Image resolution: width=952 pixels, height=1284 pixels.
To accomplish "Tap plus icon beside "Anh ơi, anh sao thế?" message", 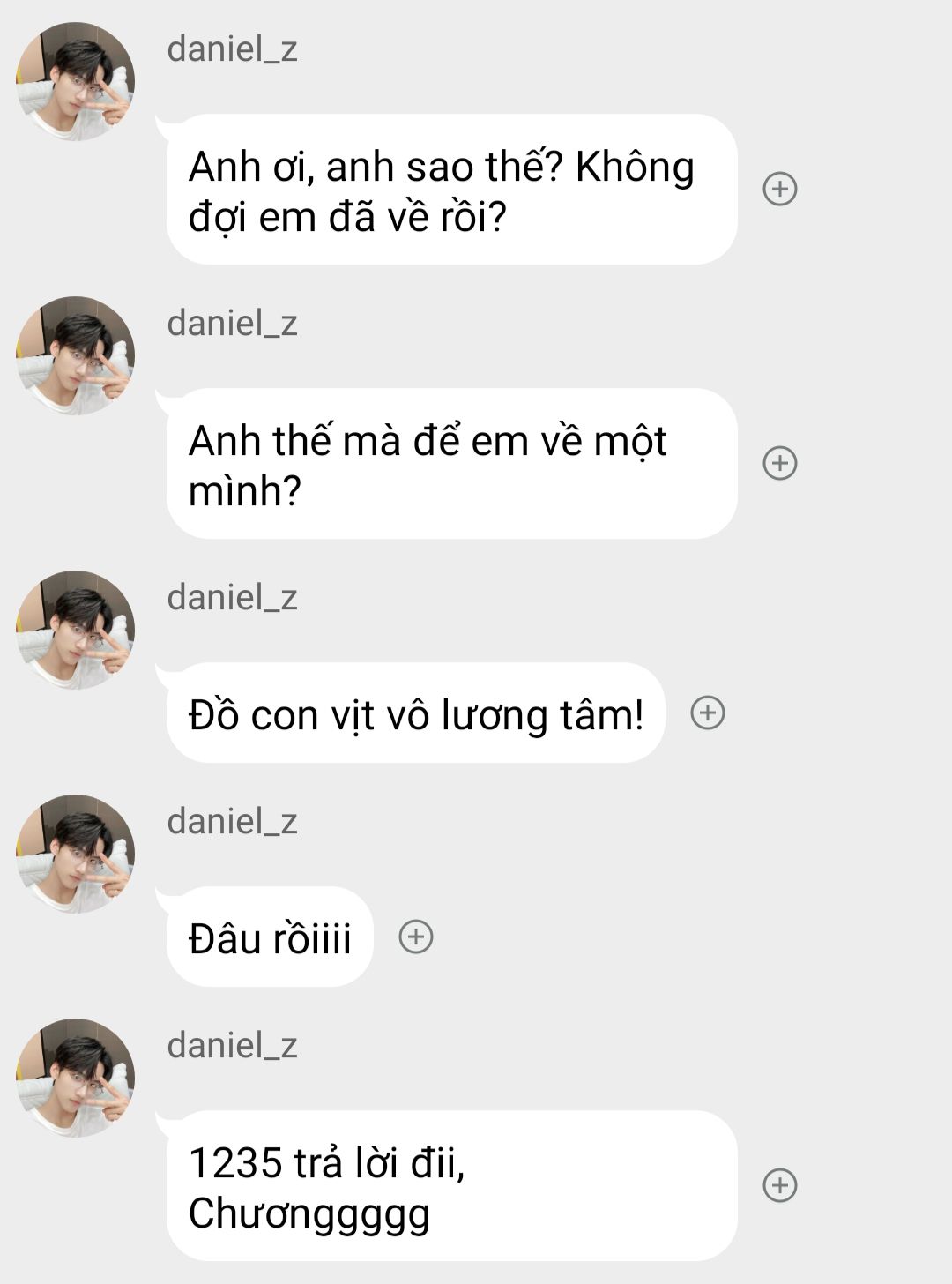I will [779, 189].
